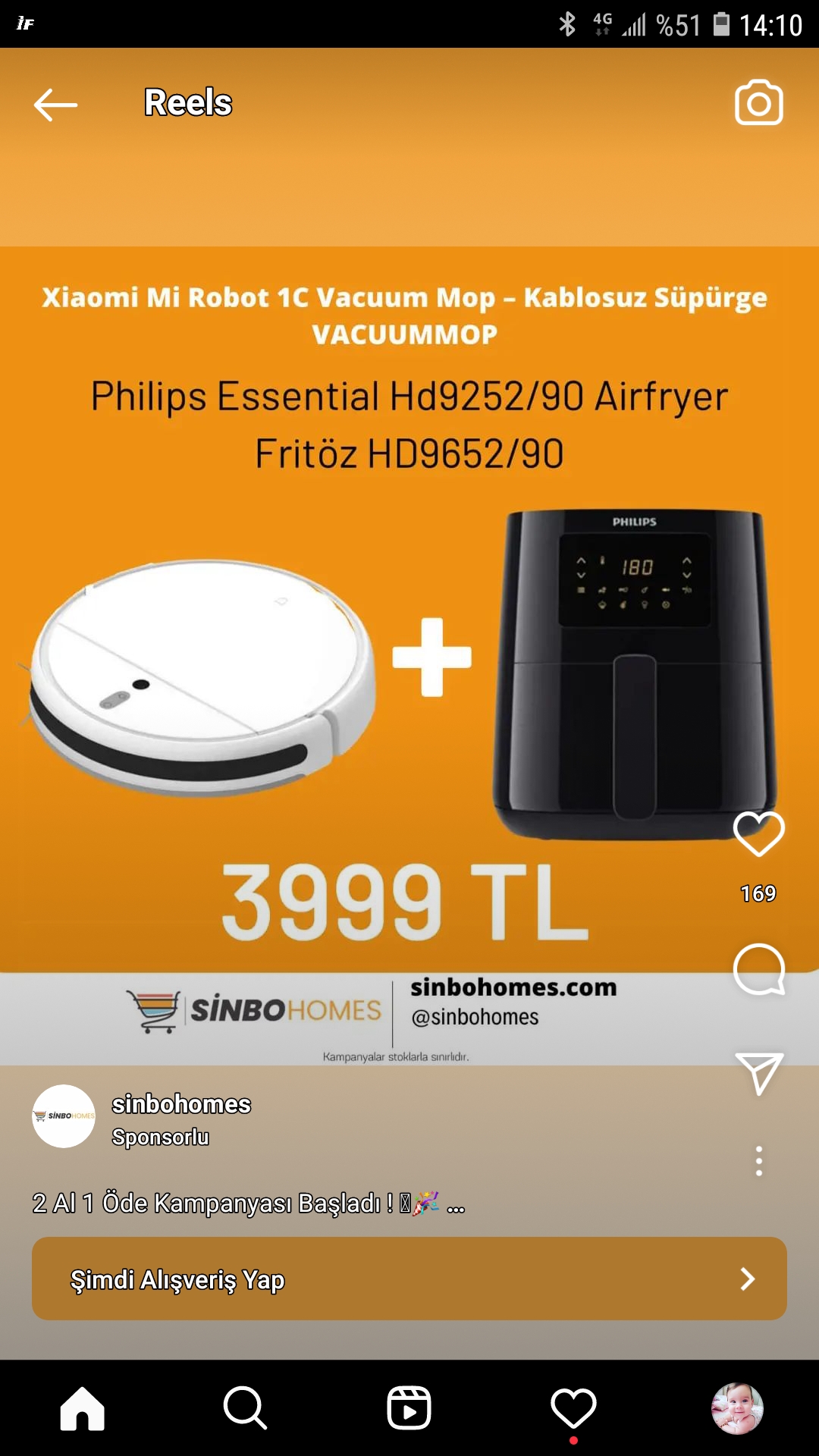Screen dimensions: 819x1456
Task: Go to my Profile tab
Action: click(736, 1408)
